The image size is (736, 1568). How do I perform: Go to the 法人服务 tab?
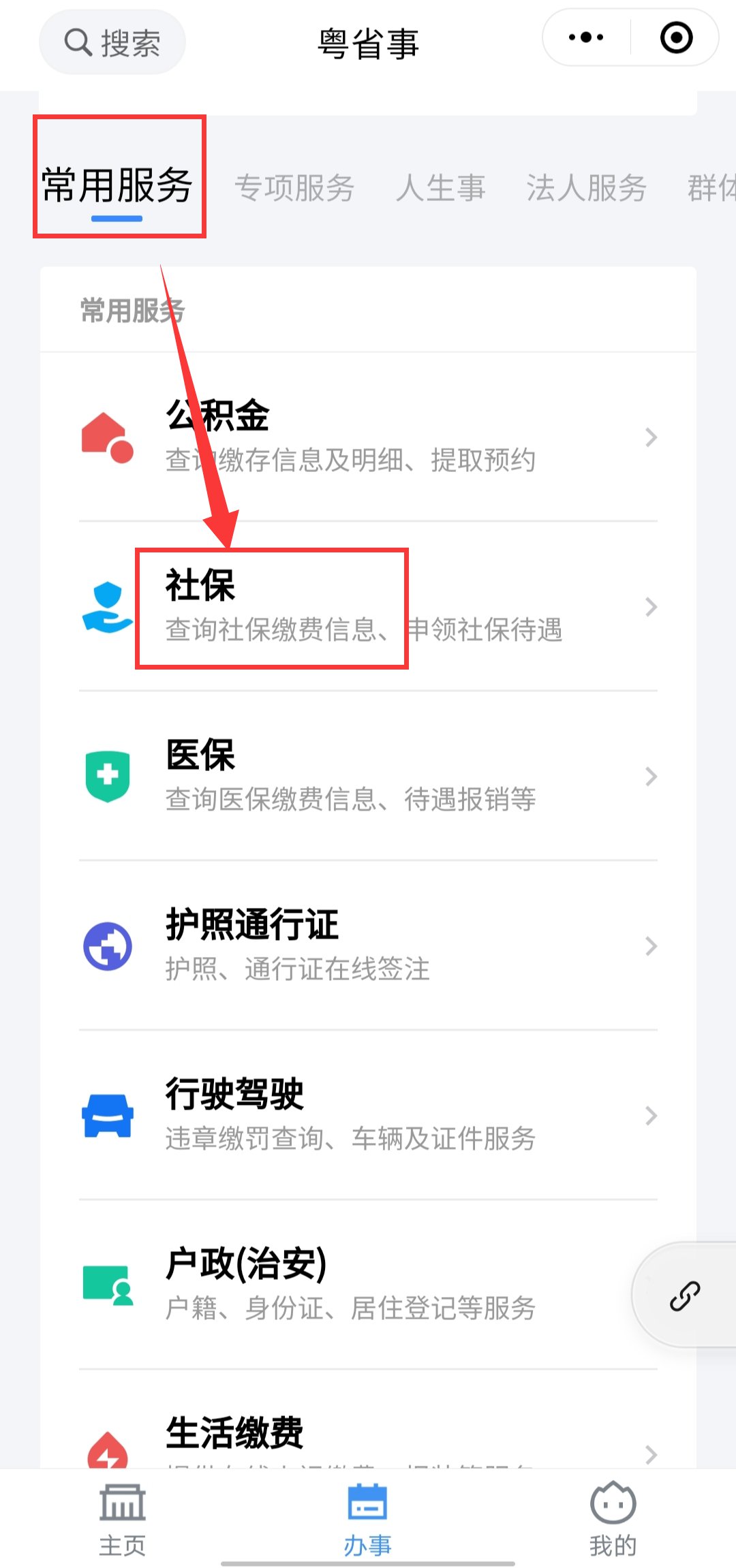coord(586,188)
